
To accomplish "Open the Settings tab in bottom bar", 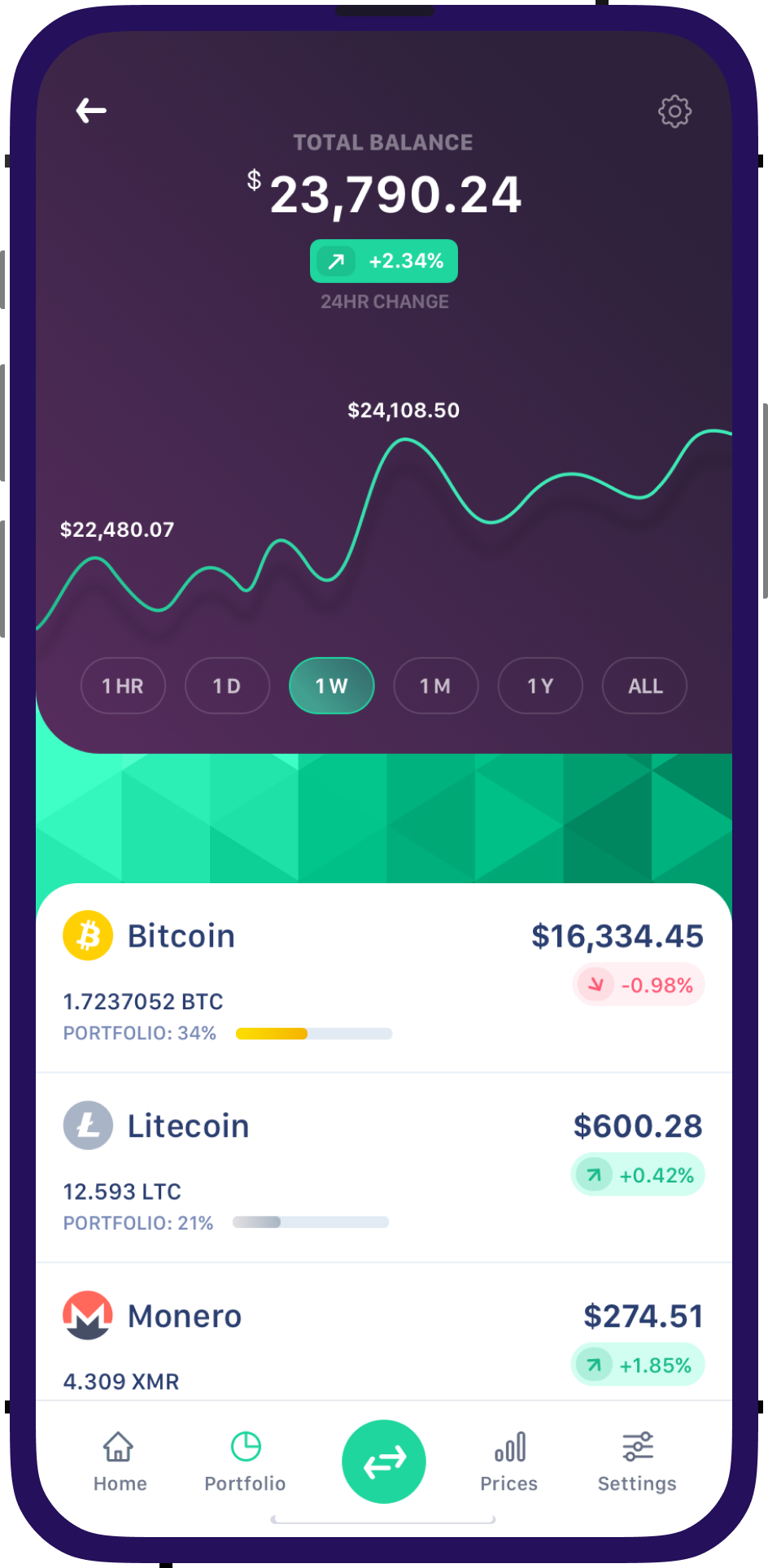I will pos(637,1461).
